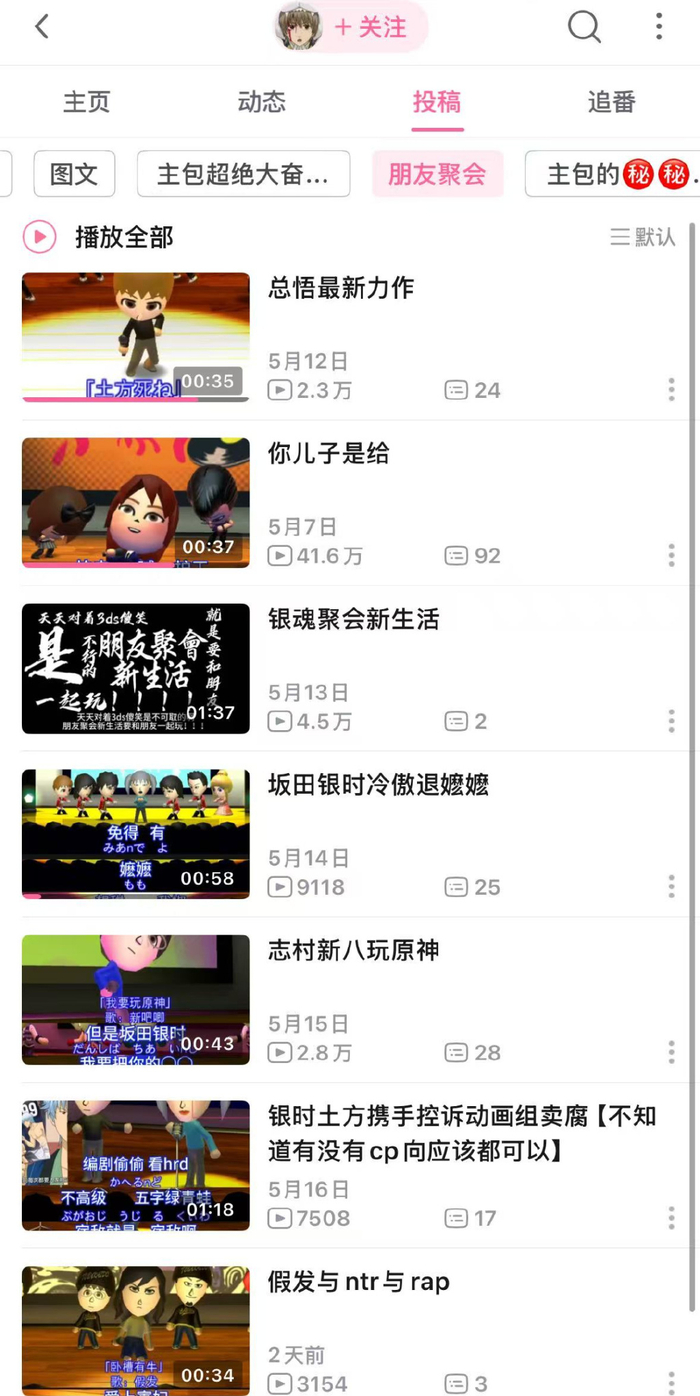Open more options for 志村新八玩原神
The width and height of the screenshot is (700, 1396).
671,1052
